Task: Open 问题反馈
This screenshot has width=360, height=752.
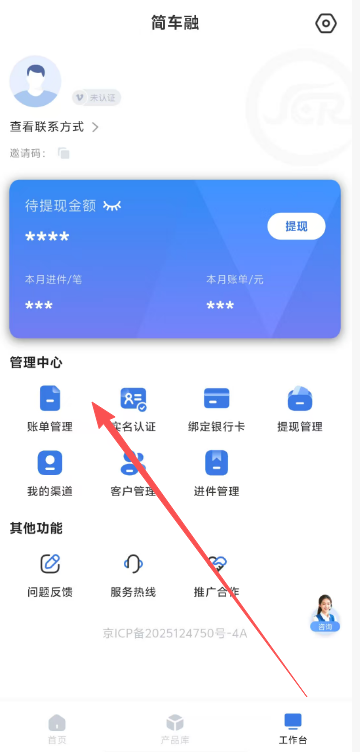Action: coord(50,575)
